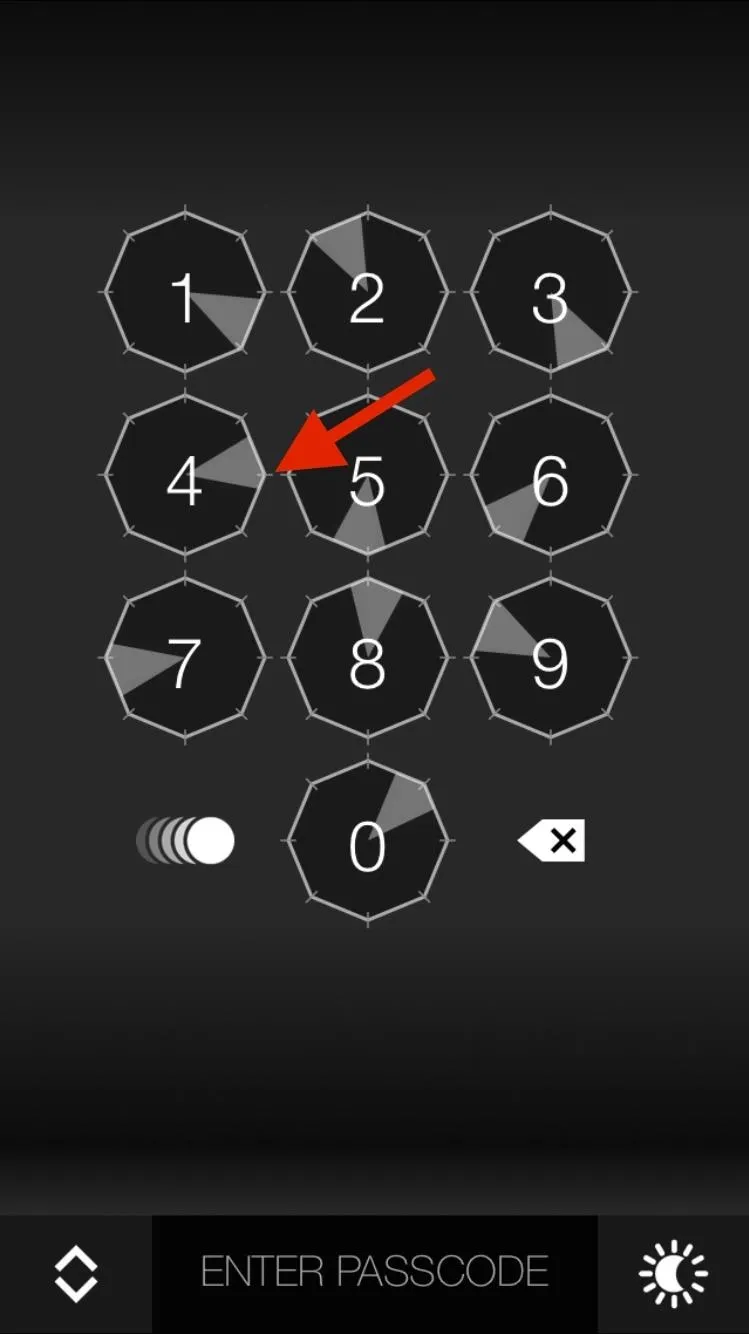
Task: Tap the 0 key on the keypad
Action: point(367,840)
